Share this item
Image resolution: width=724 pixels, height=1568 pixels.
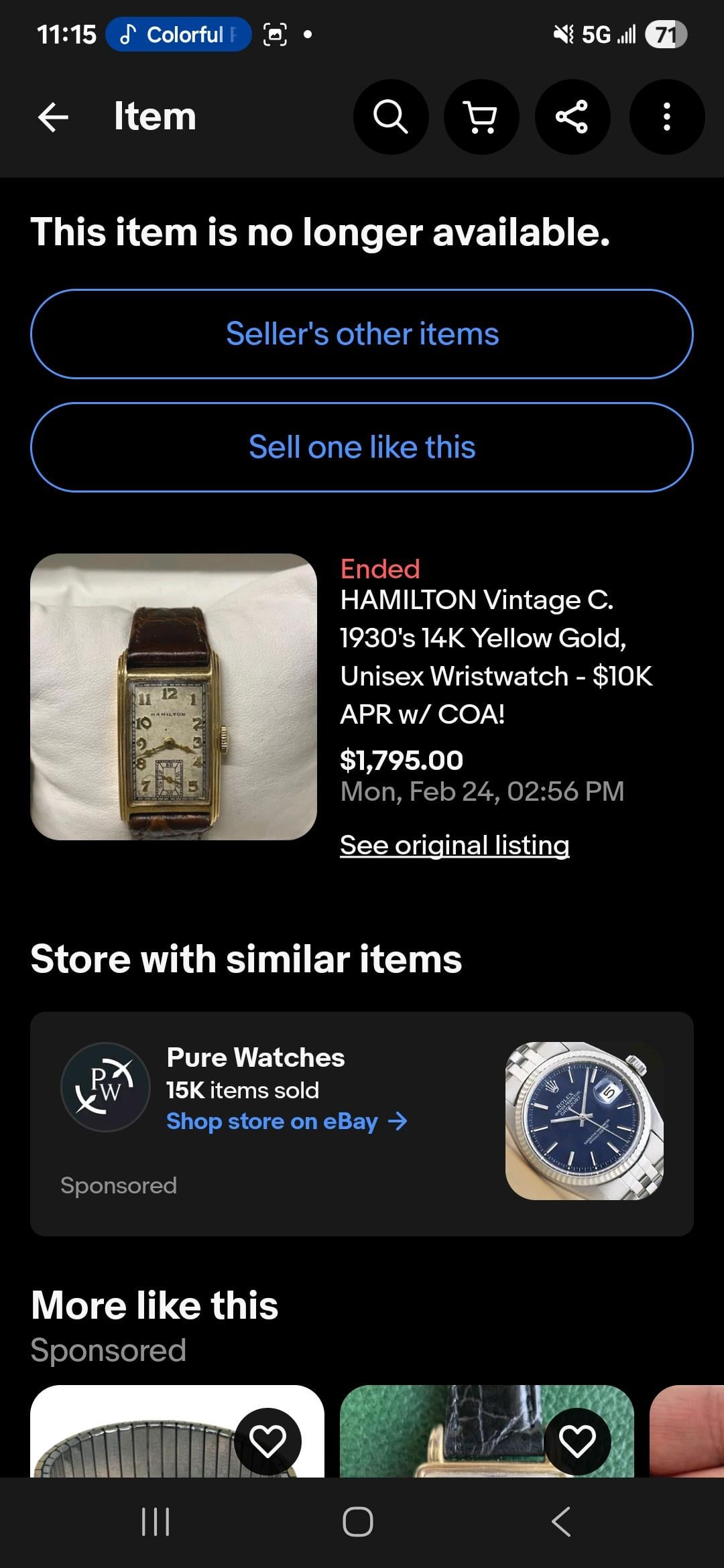pyautogui.click(x=572, y=117)
